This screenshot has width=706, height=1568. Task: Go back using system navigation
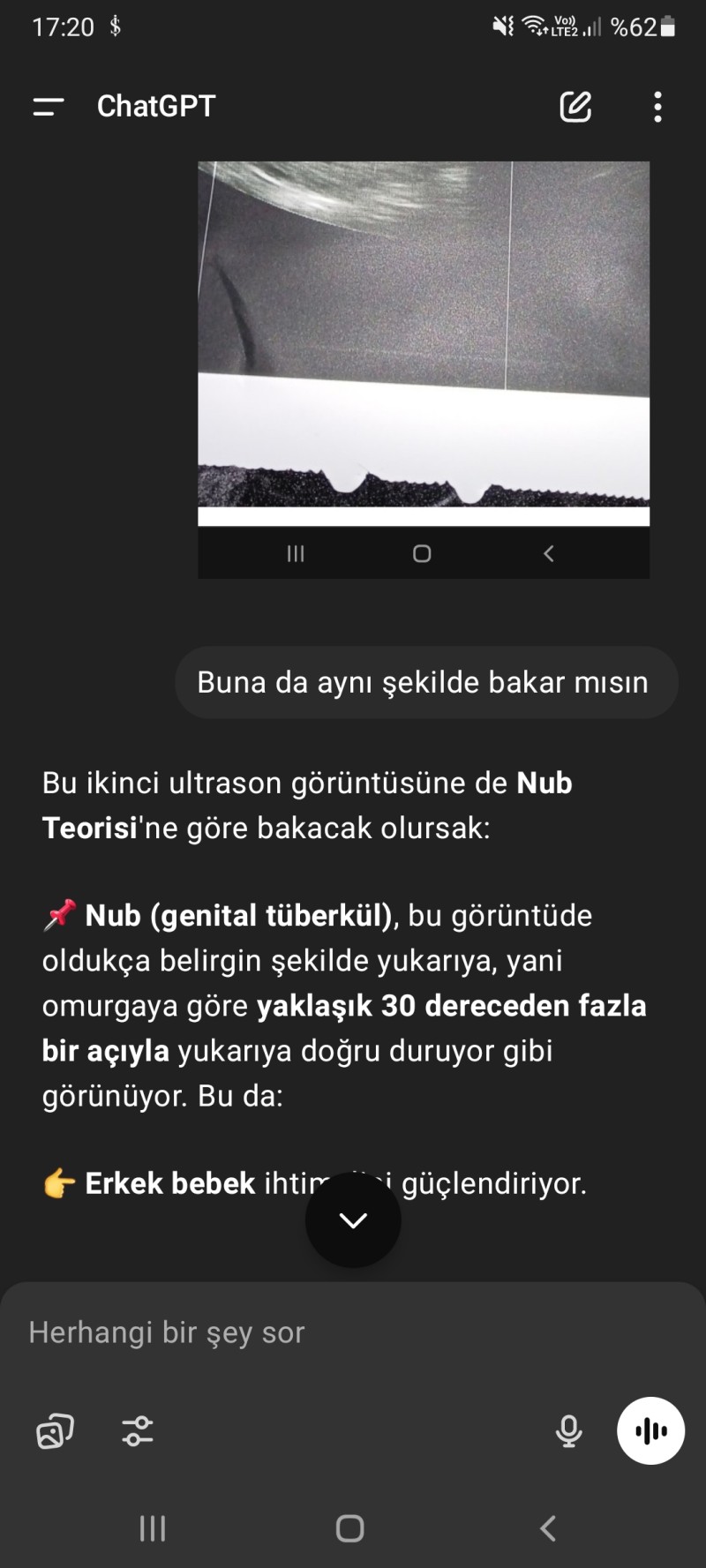pyautogui.click(x=548, y=1528)
